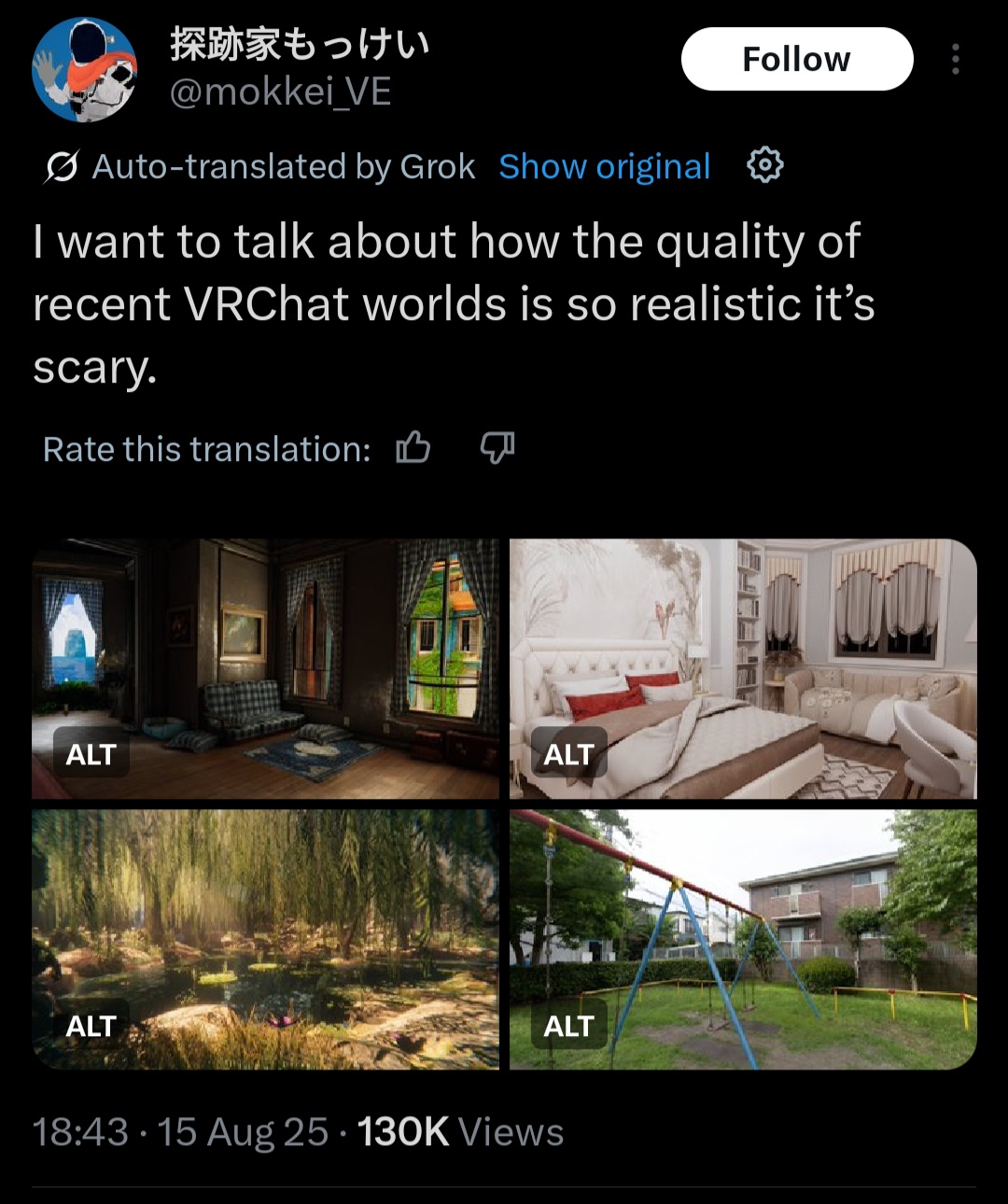
Task: Show ALT text on the plaid curtain room photo
Action: coord(91,754)
